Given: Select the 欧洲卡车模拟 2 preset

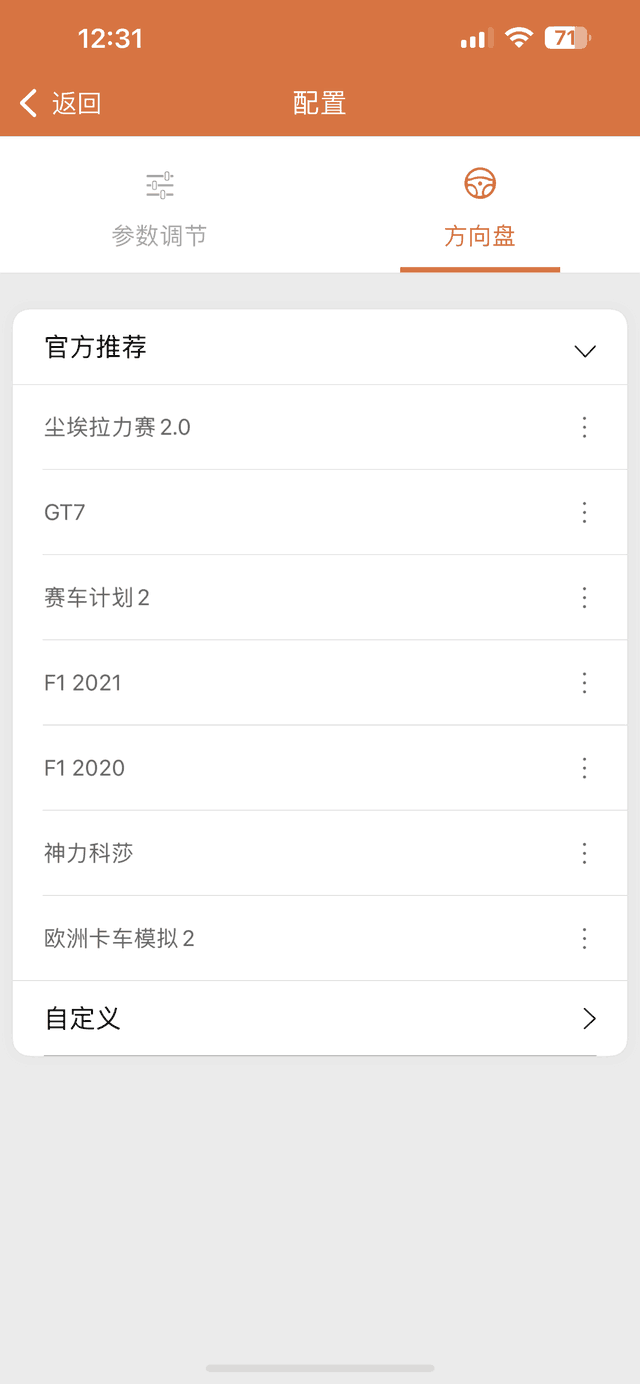Looking at the screenshot, I should pyautogui.click(x=120, y=938).
